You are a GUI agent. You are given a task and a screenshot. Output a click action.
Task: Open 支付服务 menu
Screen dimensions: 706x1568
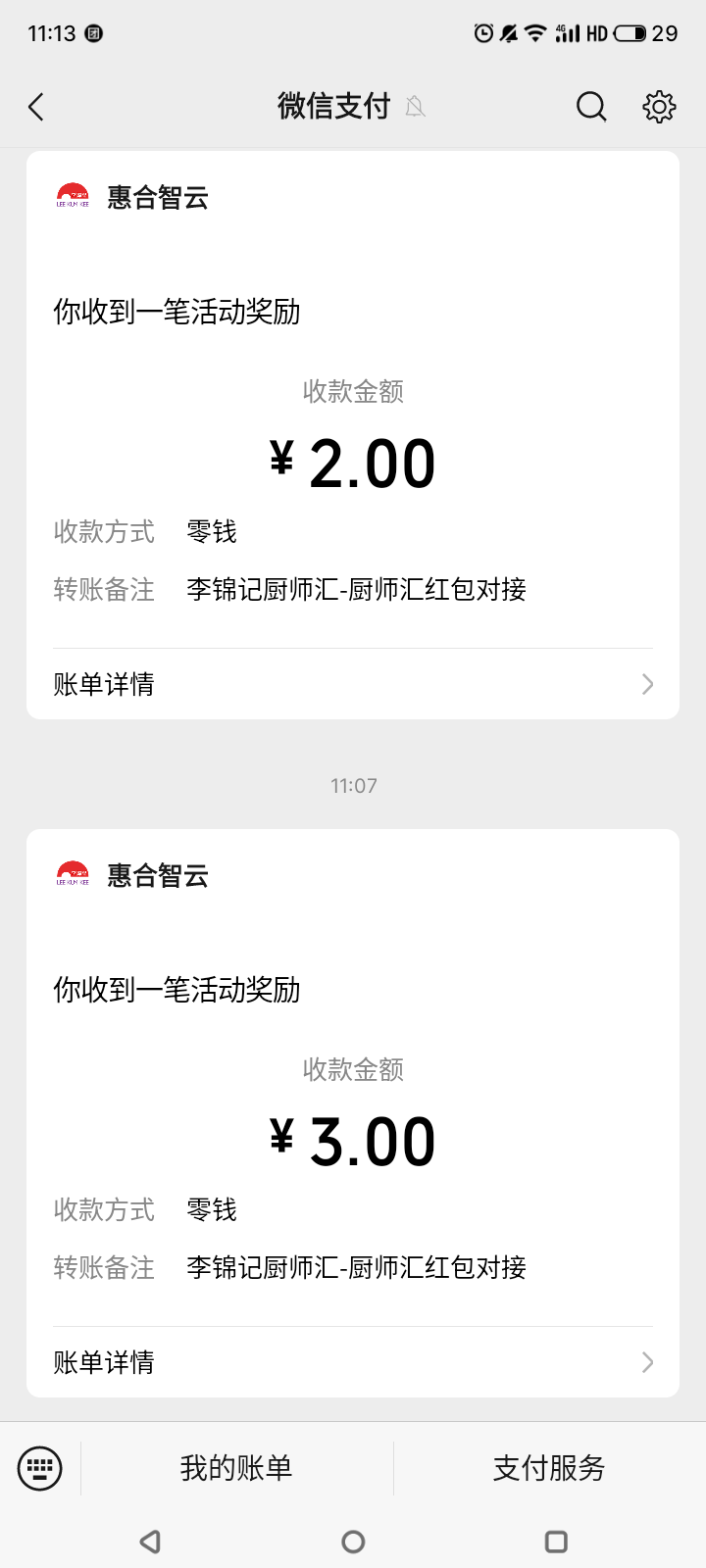pyautogui.click(x=549, y=1468)
